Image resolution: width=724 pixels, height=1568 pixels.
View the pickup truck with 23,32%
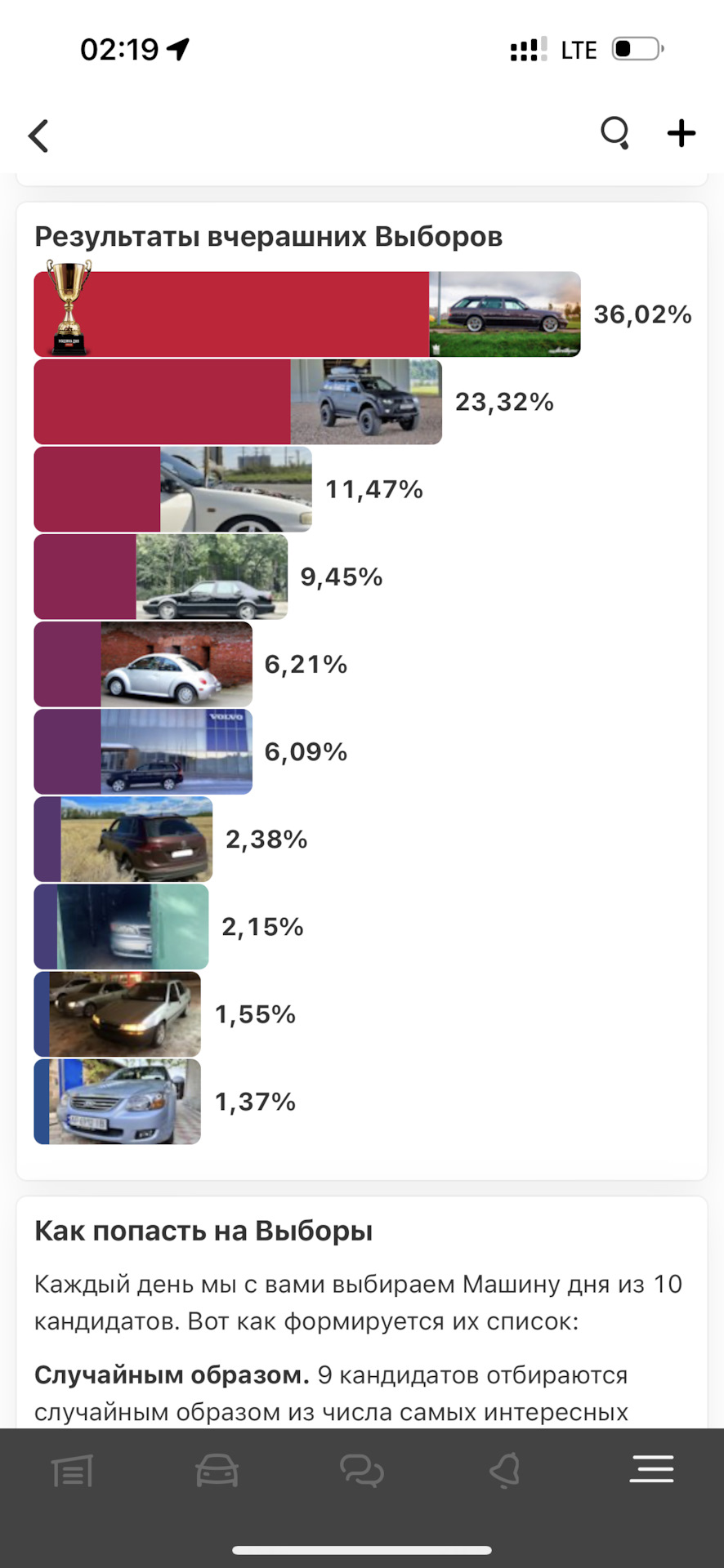[366, 402]
